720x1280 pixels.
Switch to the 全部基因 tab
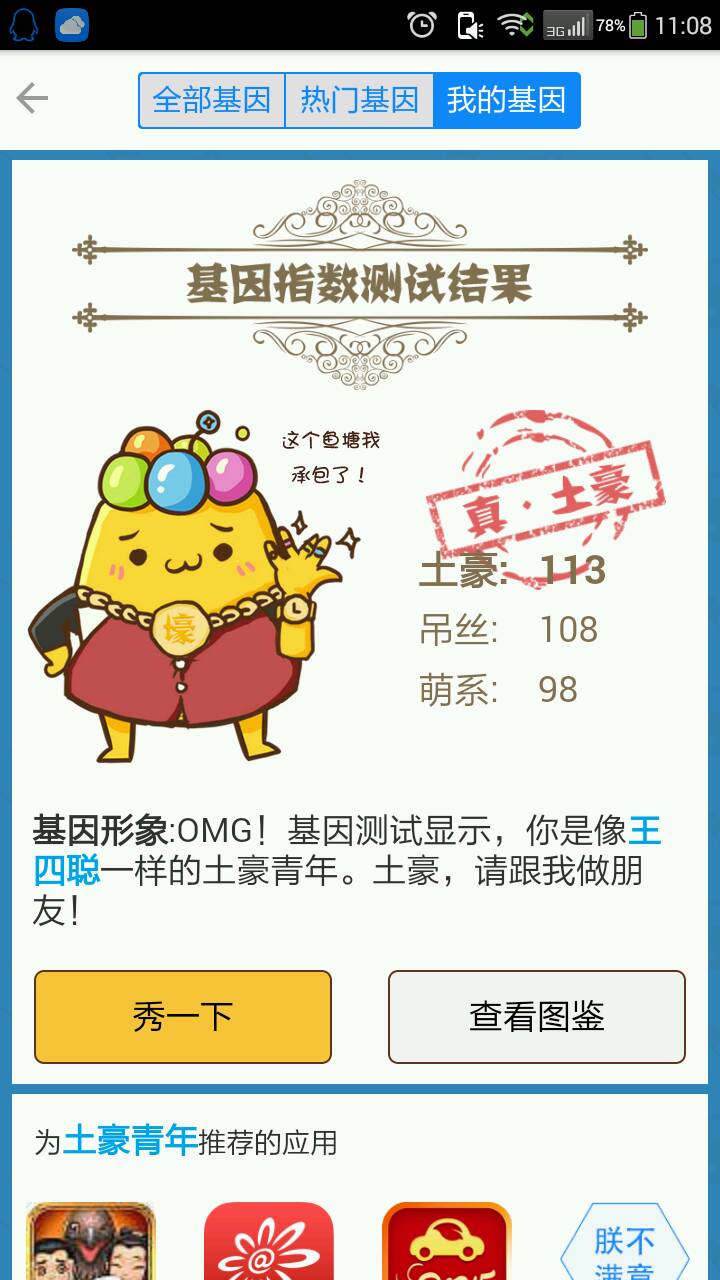[x=211, y=101]
